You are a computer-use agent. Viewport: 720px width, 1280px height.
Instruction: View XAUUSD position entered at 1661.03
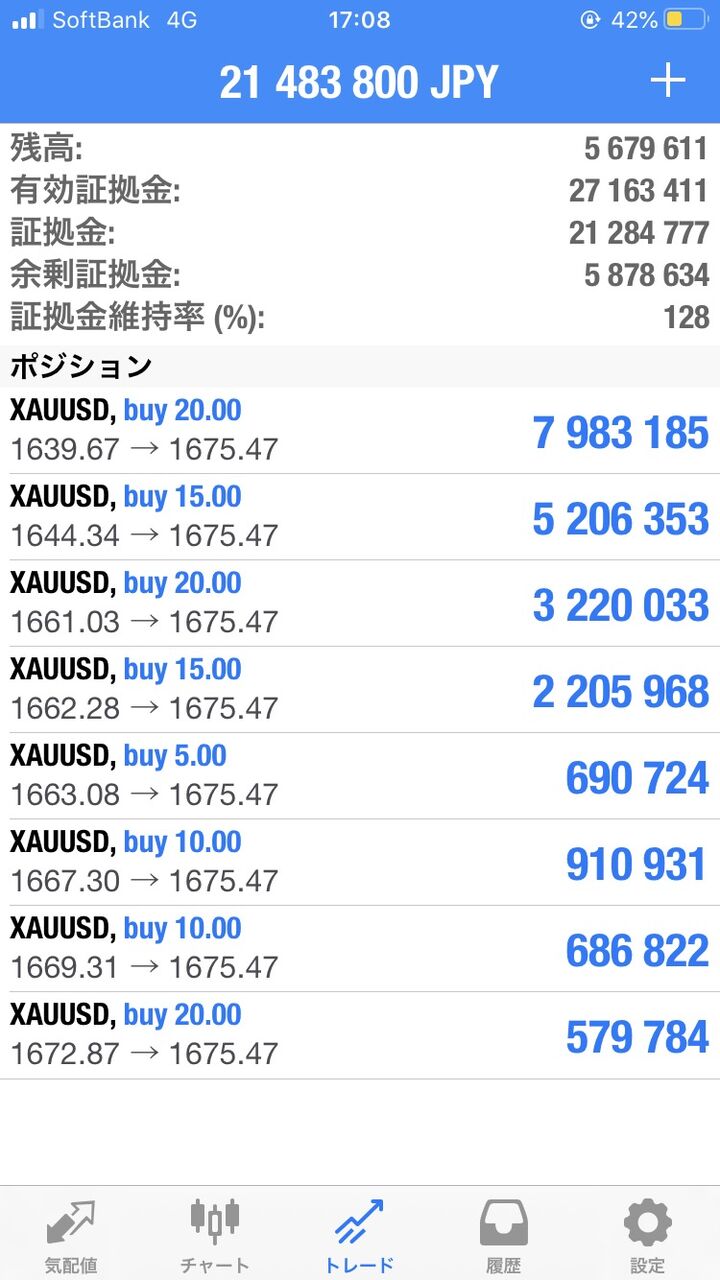tap(360, 603)
